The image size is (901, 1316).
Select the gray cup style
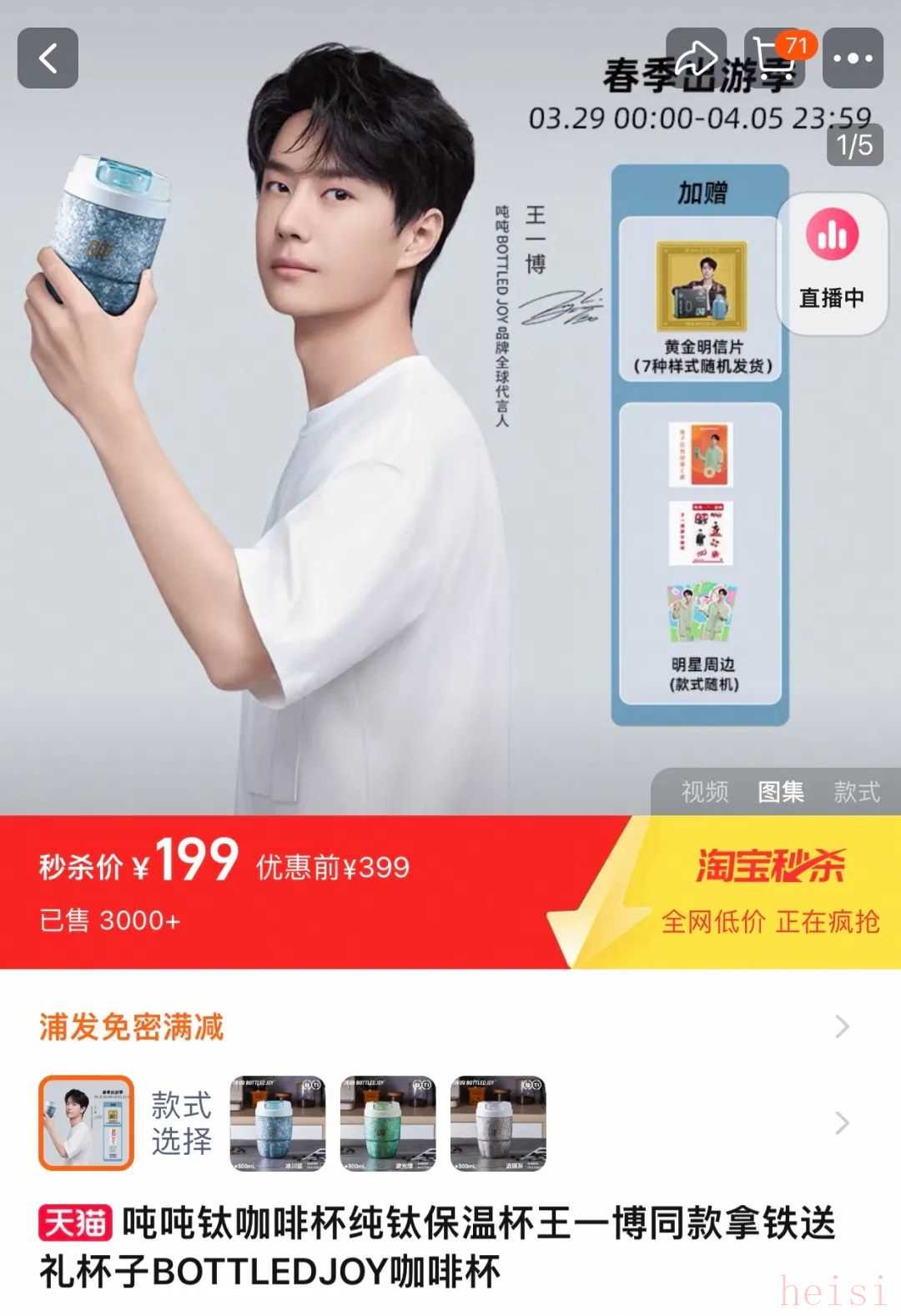pyautogui.click(x=498, y=1123)
